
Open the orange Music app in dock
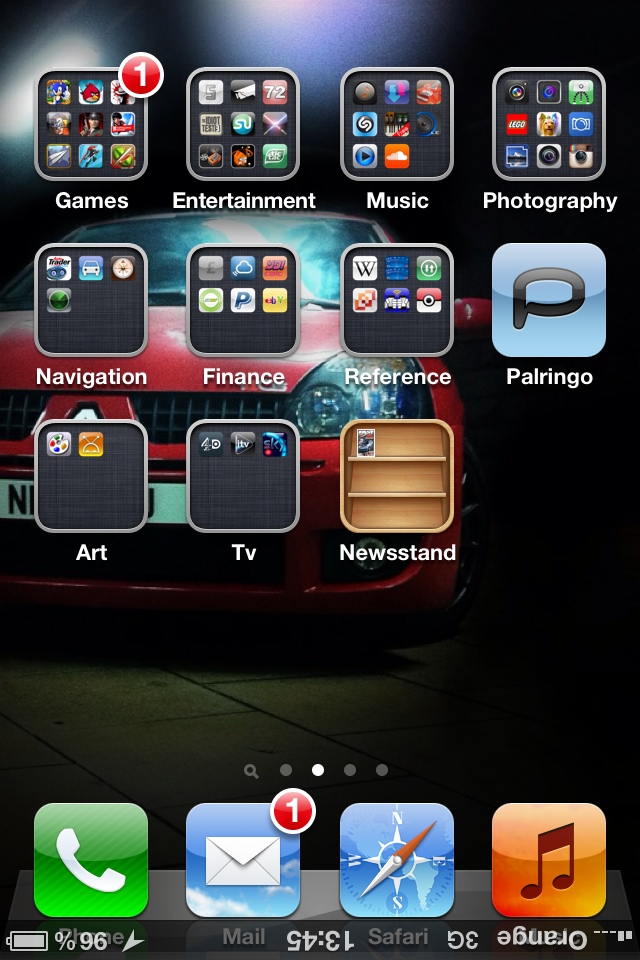tap(549, 860)
